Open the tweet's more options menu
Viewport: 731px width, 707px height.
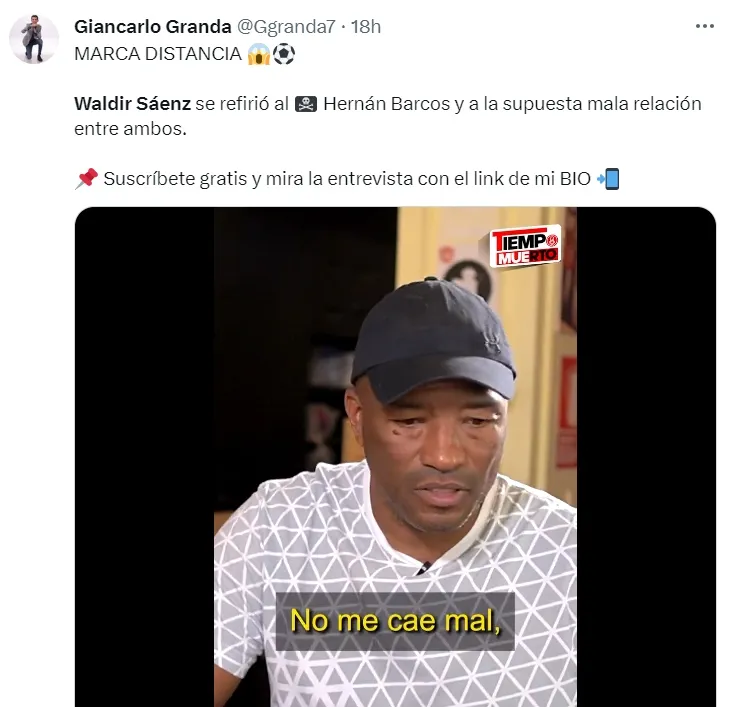click(704, 26)
